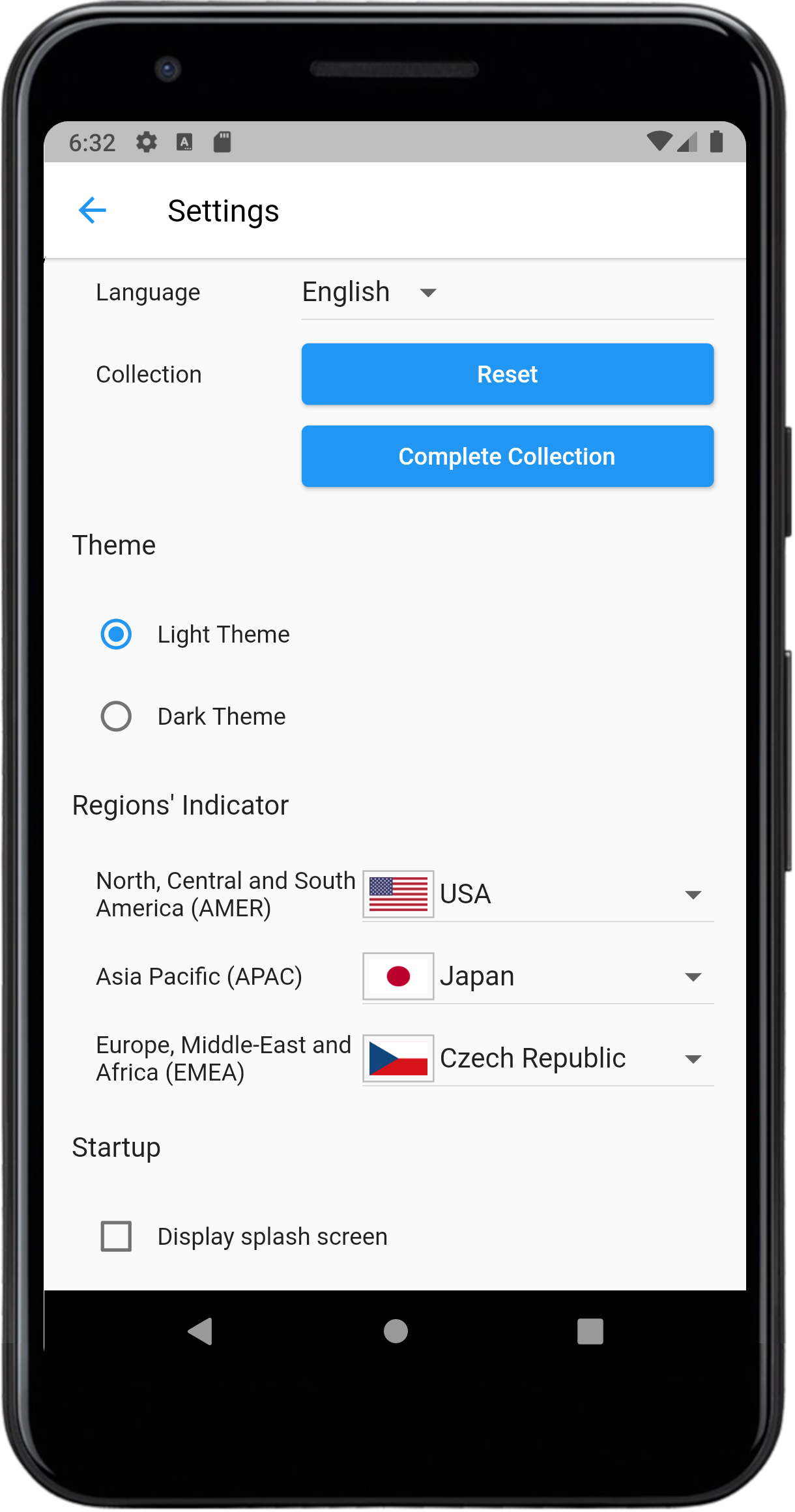Go back using the blue arrow
This screenshot has width=795, height=1512.
coord(93,211)
